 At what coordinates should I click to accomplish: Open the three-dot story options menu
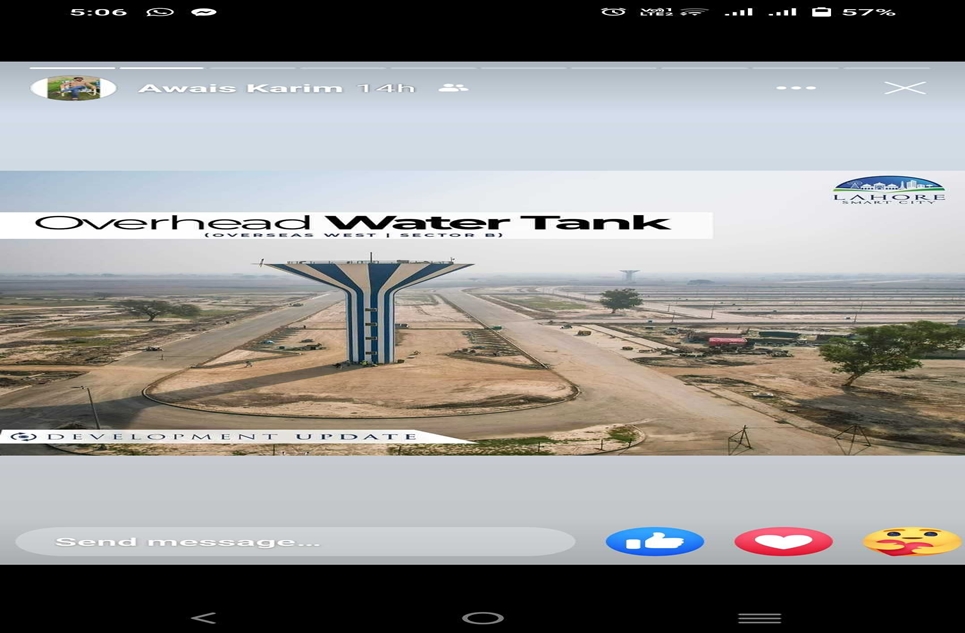[796, 88]
